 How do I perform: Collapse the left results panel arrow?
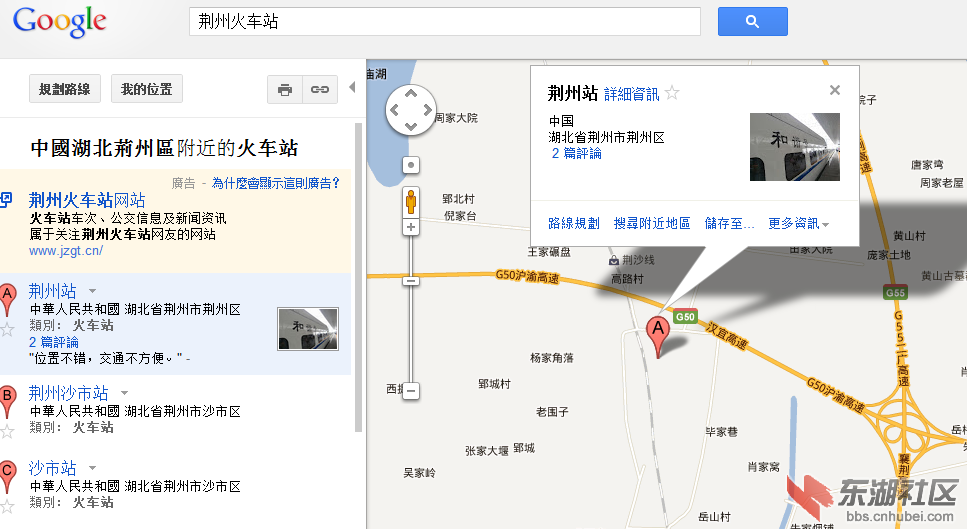pyautogui.click(x=352, y=88)
